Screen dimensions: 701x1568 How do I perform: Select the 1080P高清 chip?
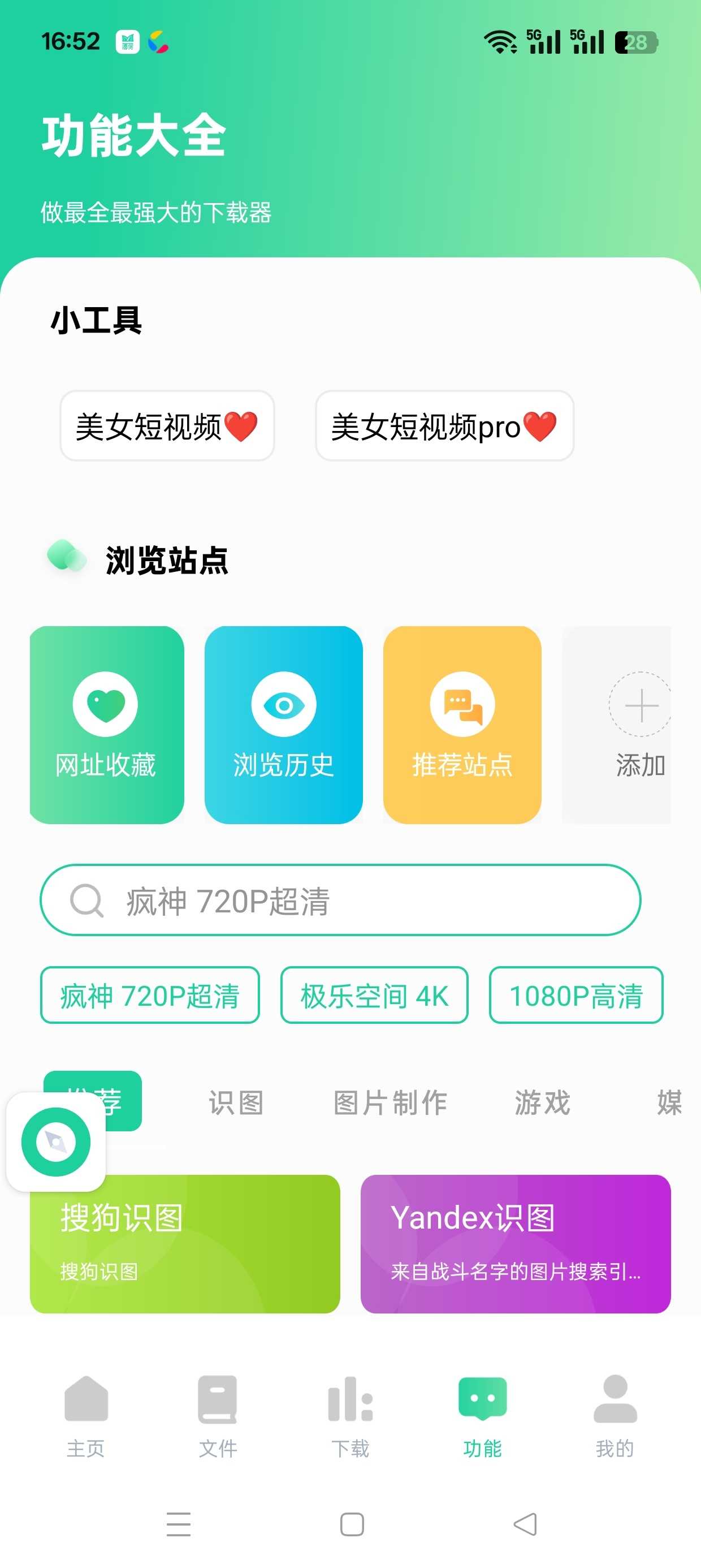(575, 995)
